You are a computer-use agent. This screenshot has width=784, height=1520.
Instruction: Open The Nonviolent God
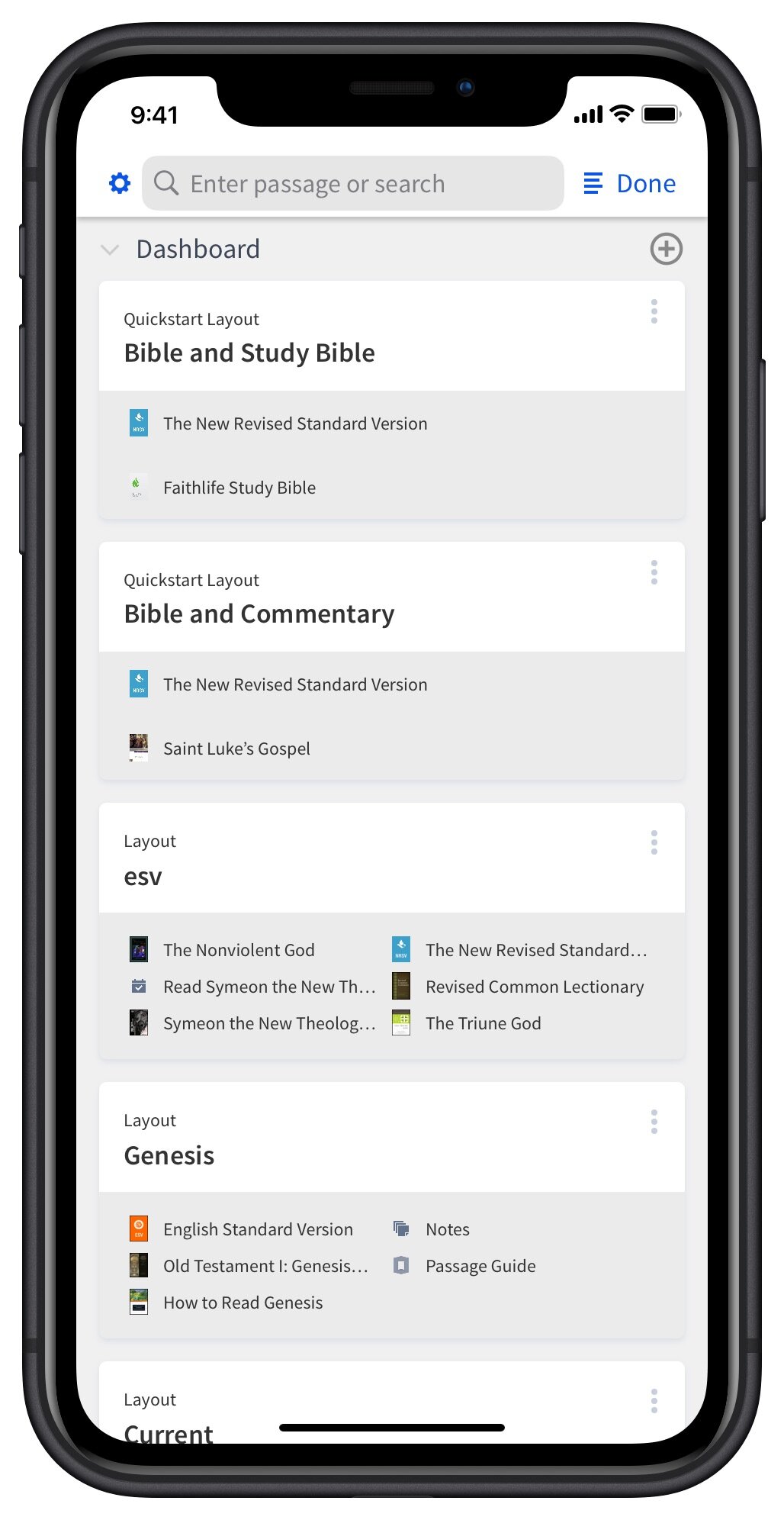coord(239,950)
